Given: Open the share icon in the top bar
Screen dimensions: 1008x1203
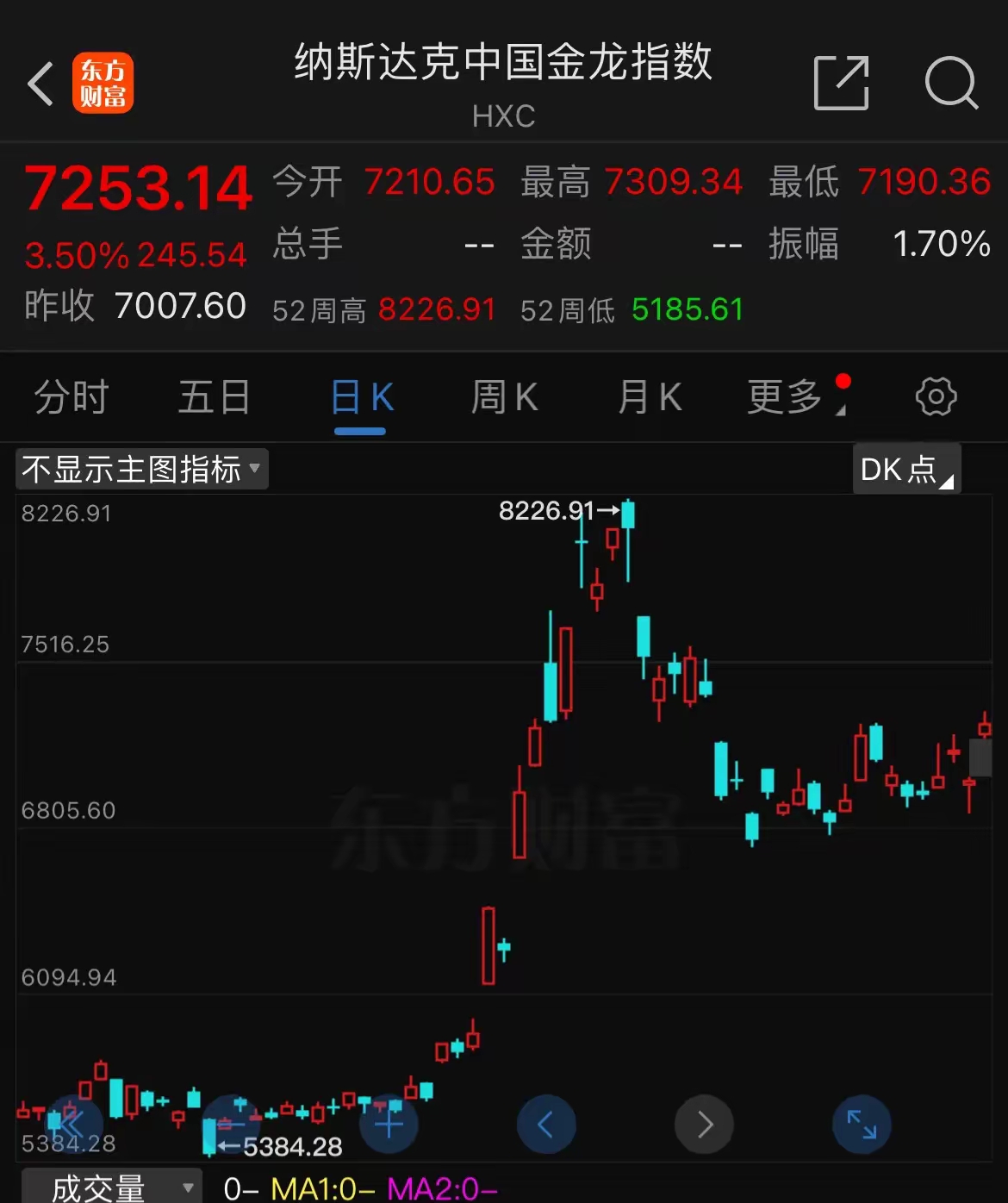Looking at the screenshot, I should click(x=841, y=84).
